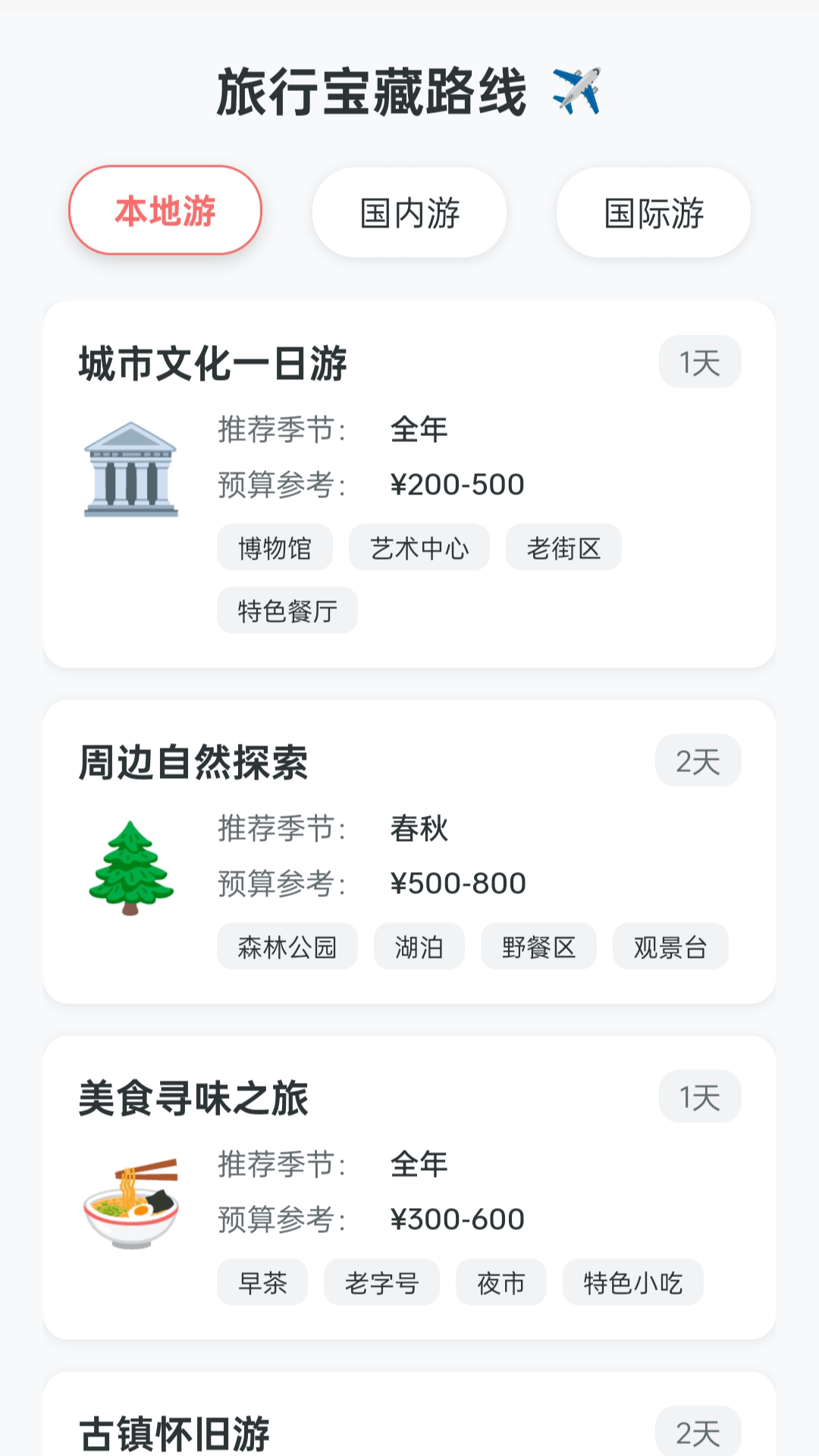Click the 2天 badge on 周边自然探索 card
The width and height of the screenshot is (819, 1456).
[x=698, y=761]
